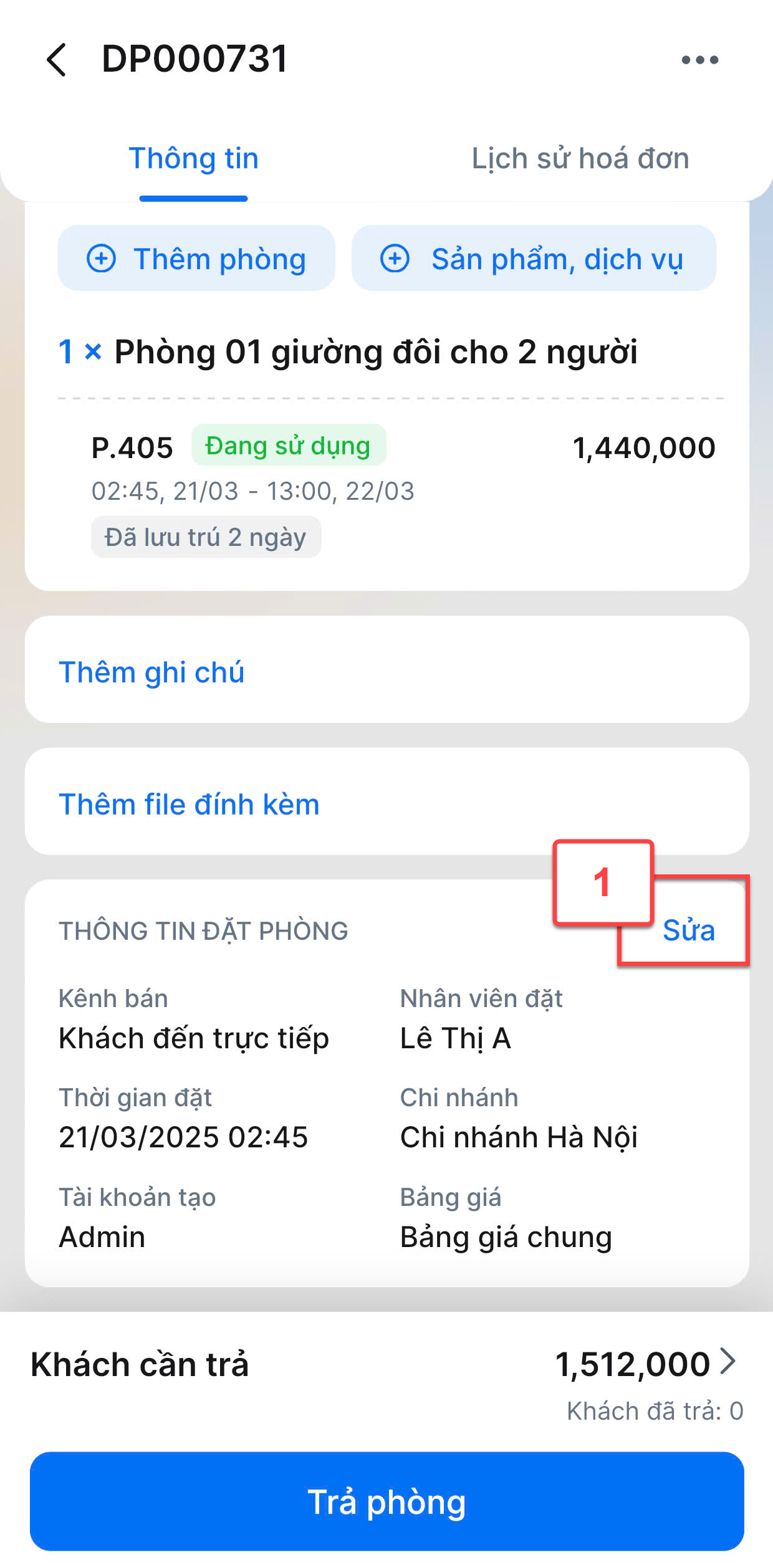773x1568 pixels.
Task: Open the three-dot overflow menu
Action: coord(699,60)
